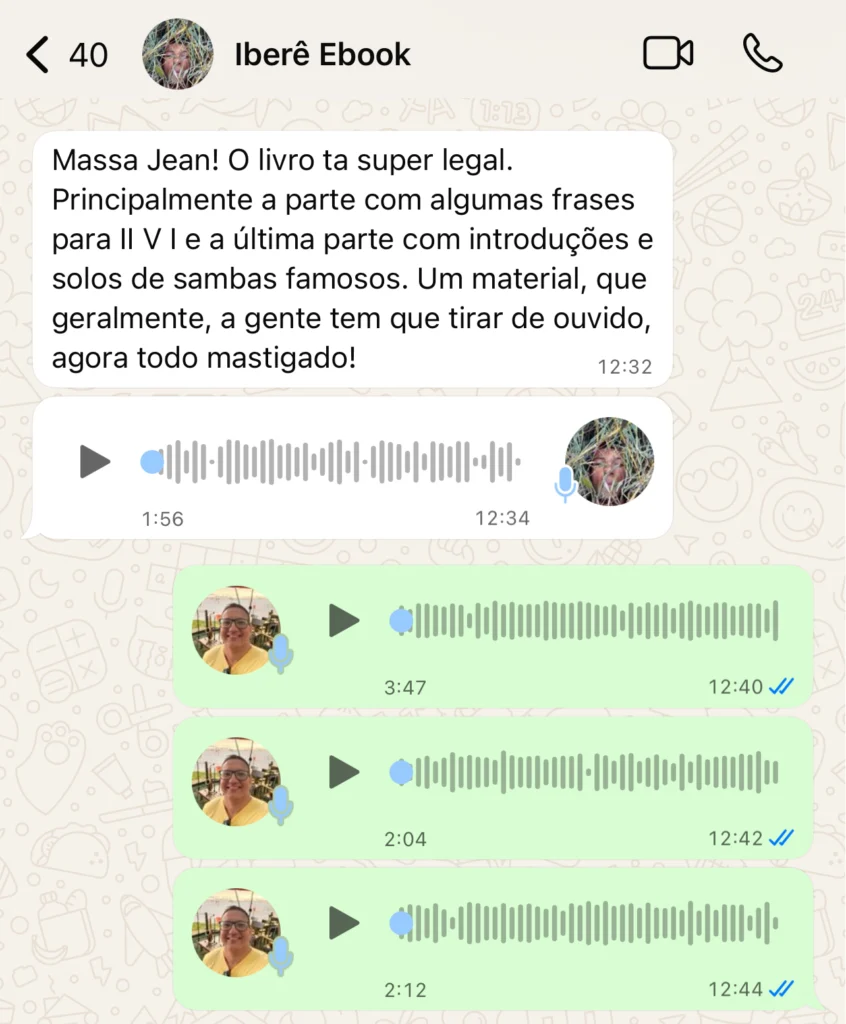Start a voice call with Iberê Ebook
The image size is (846, 1024).
pyautogui.click(x=762, y=53)
